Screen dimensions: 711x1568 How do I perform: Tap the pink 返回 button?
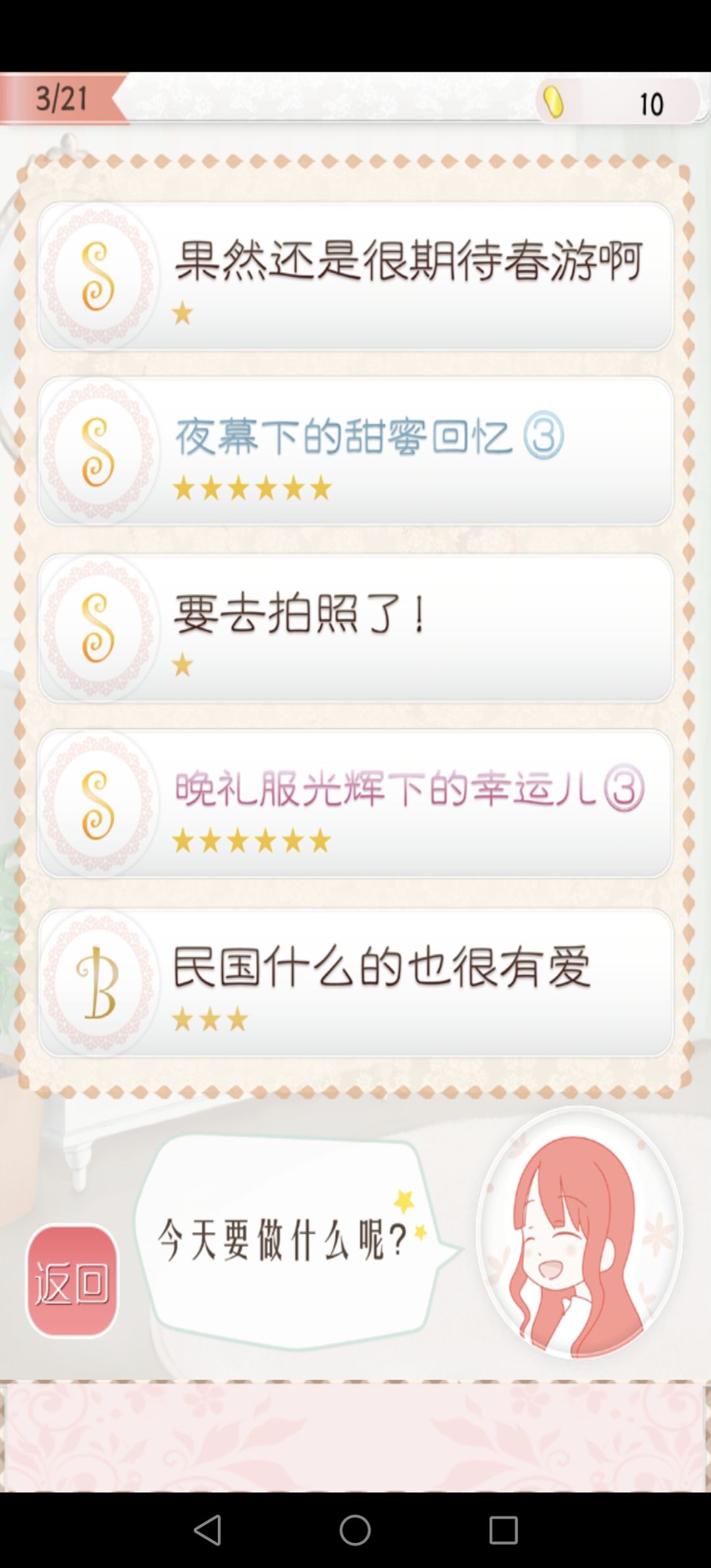[72, 1280]
